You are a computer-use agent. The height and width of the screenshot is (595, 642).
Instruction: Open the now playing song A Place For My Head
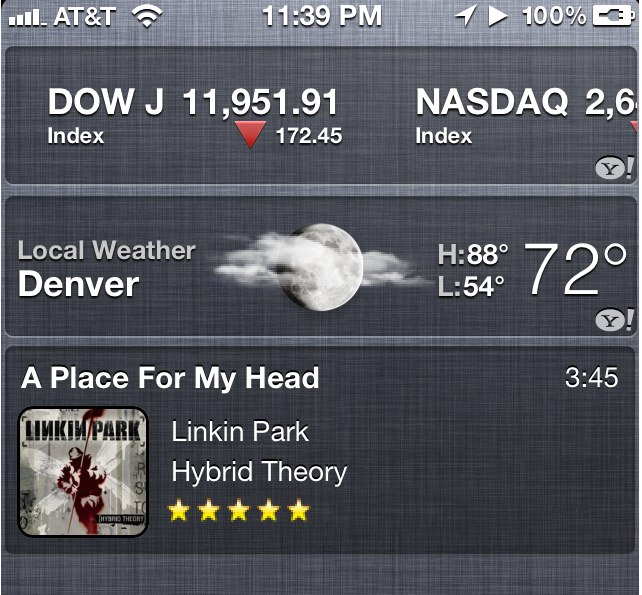coord(171,378)
